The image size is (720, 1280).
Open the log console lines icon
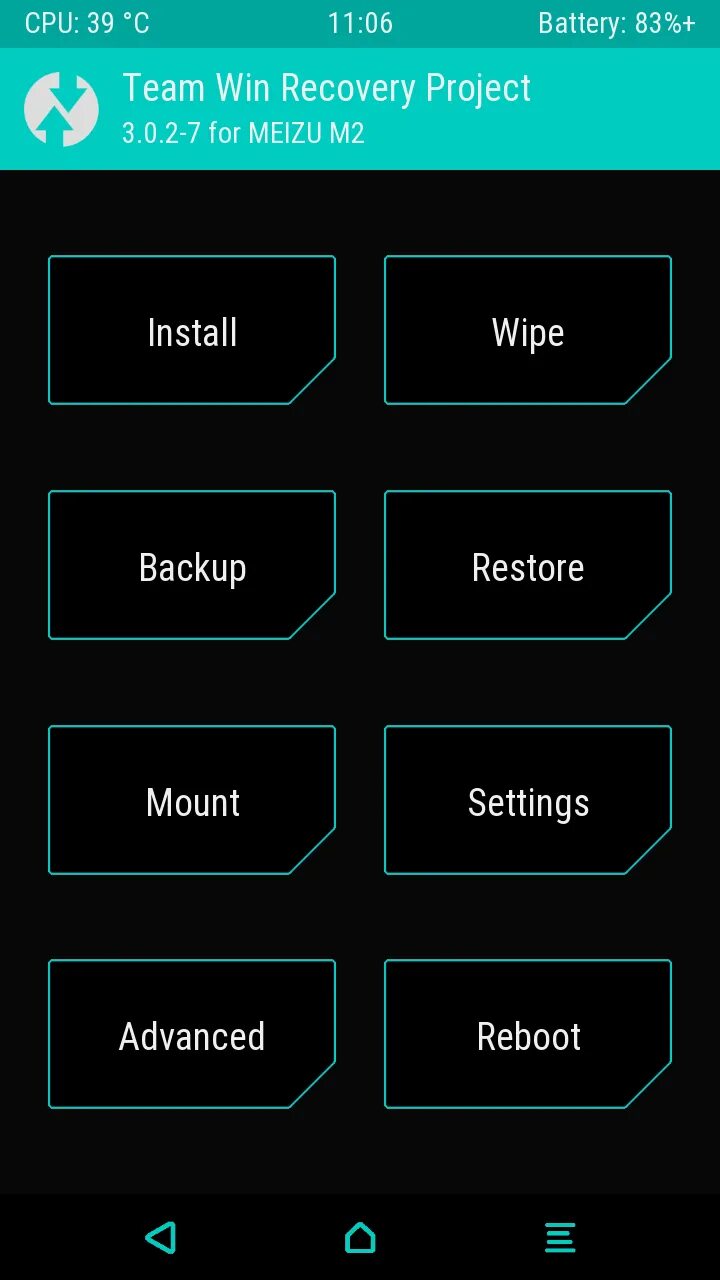(x=560, y=1237)
